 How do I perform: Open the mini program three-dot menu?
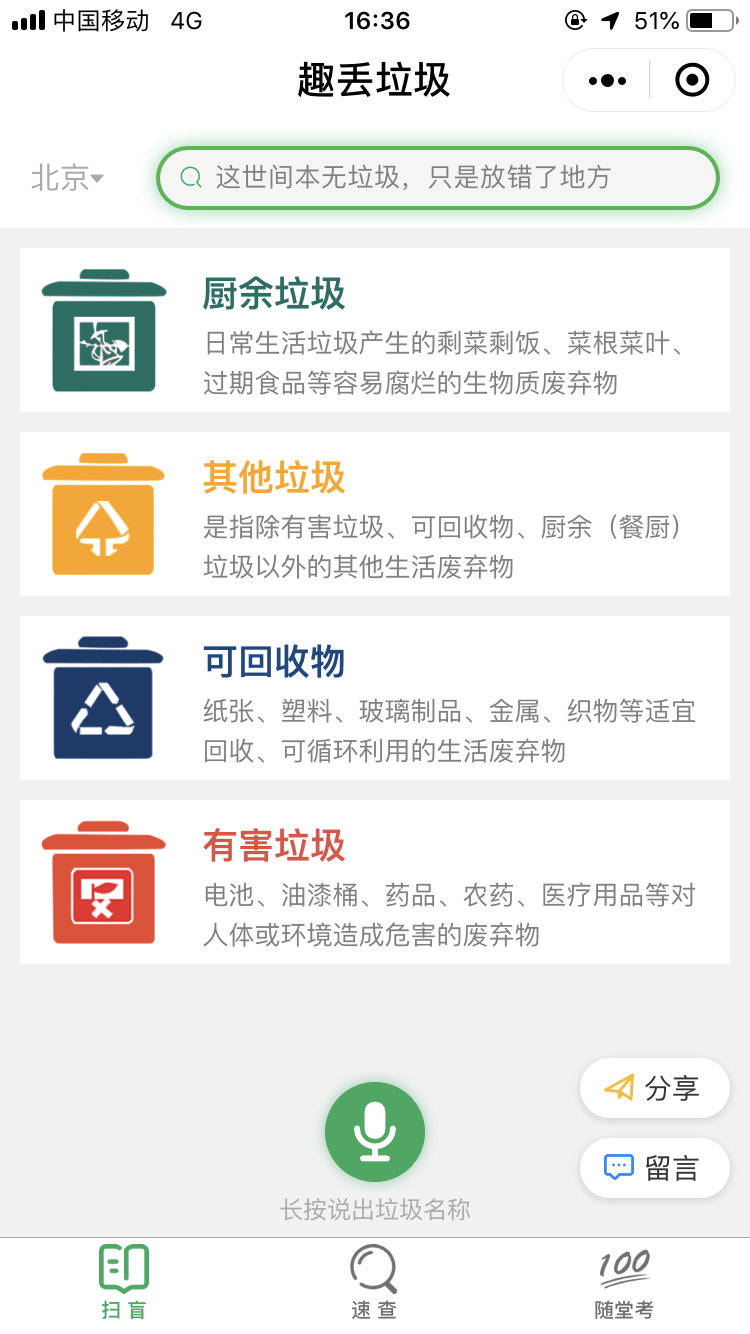[607, 80]
